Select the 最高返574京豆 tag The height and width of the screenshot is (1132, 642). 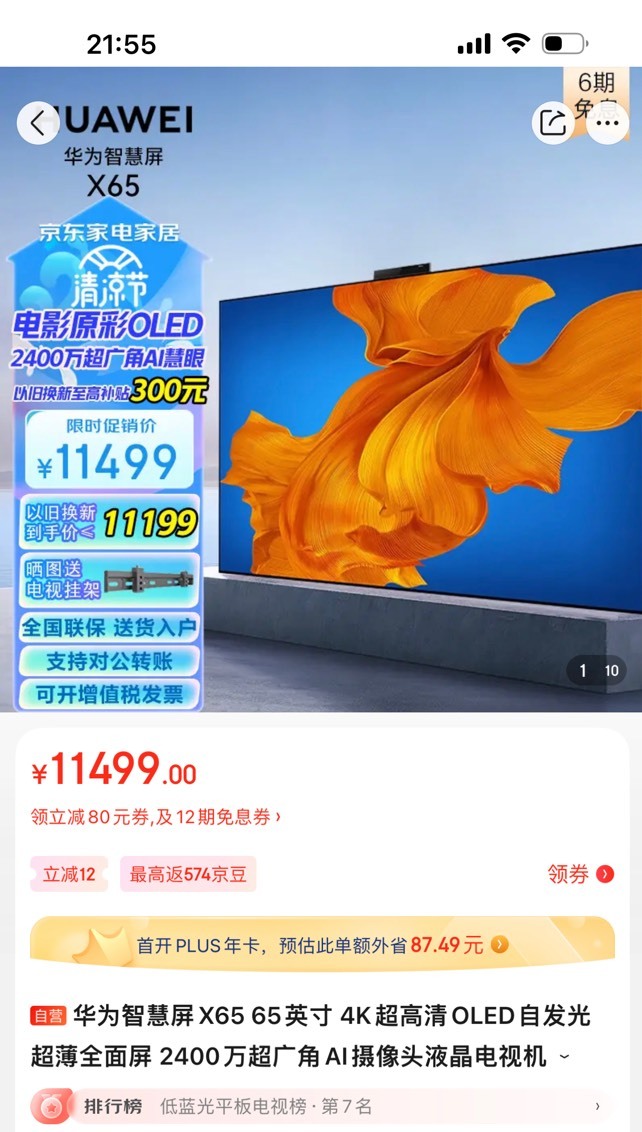coord(188,874)
